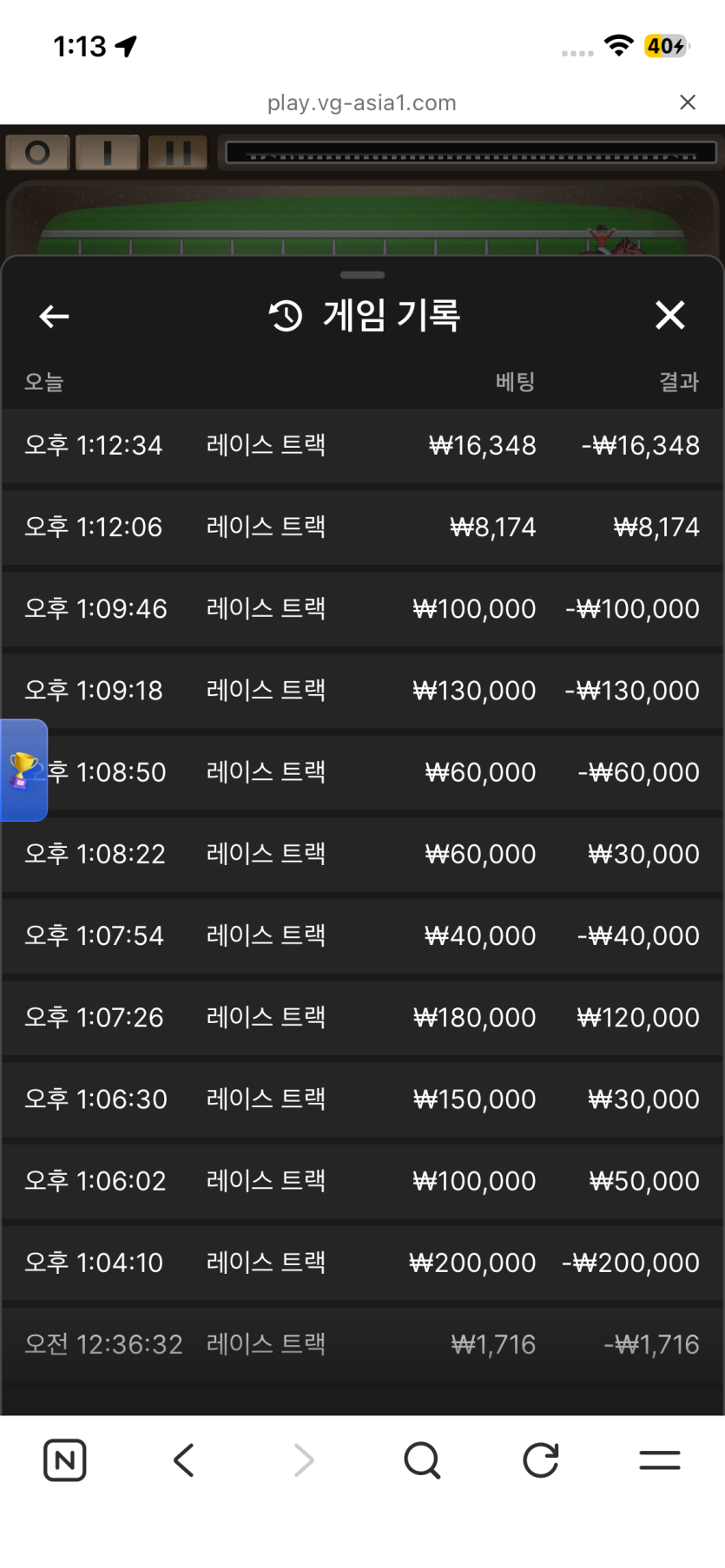Open the browser menu
This screenshot has width=725, height=1568.
(x=659, y=1460)
